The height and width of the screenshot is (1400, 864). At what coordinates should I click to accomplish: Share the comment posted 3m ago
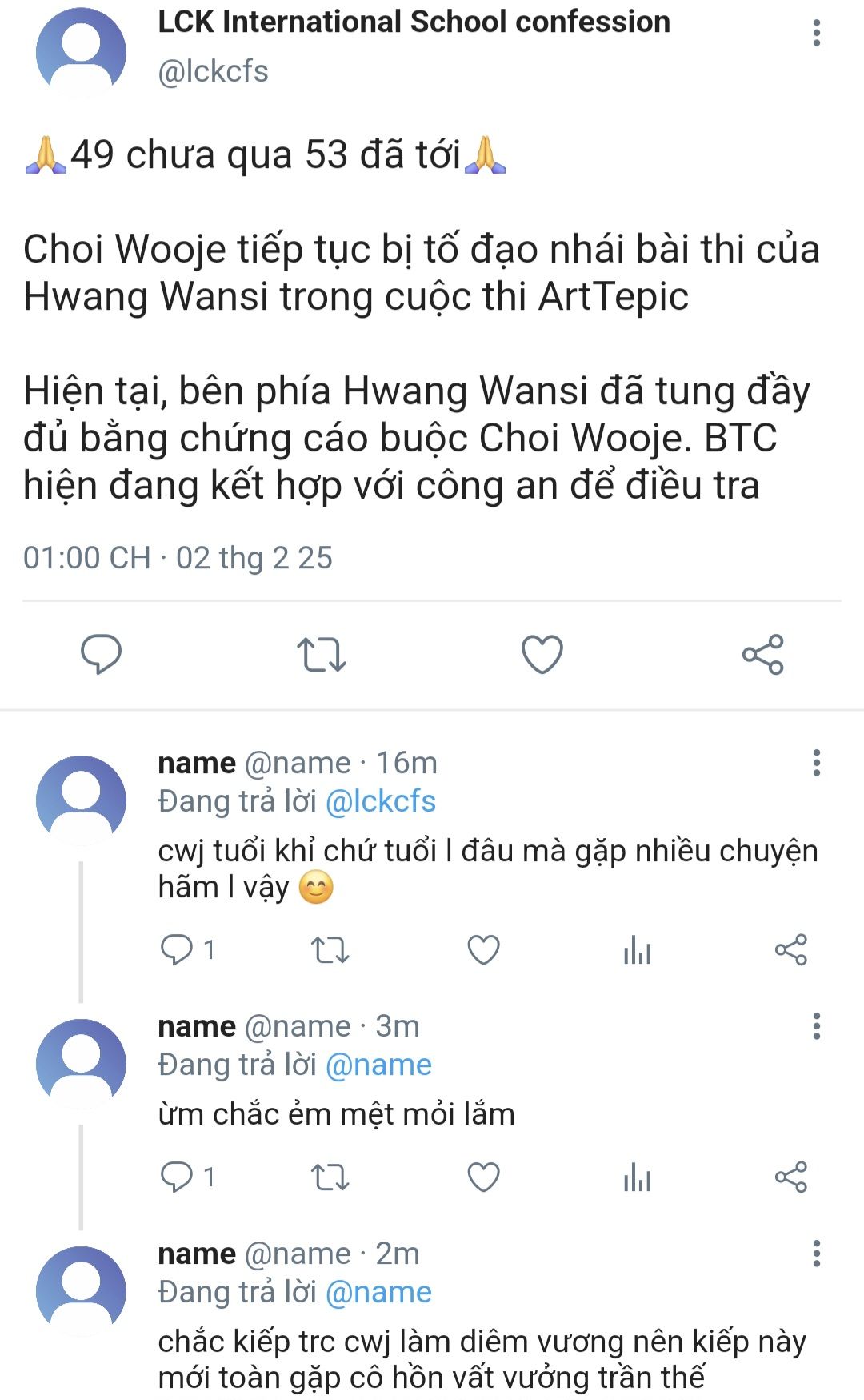790,1177
